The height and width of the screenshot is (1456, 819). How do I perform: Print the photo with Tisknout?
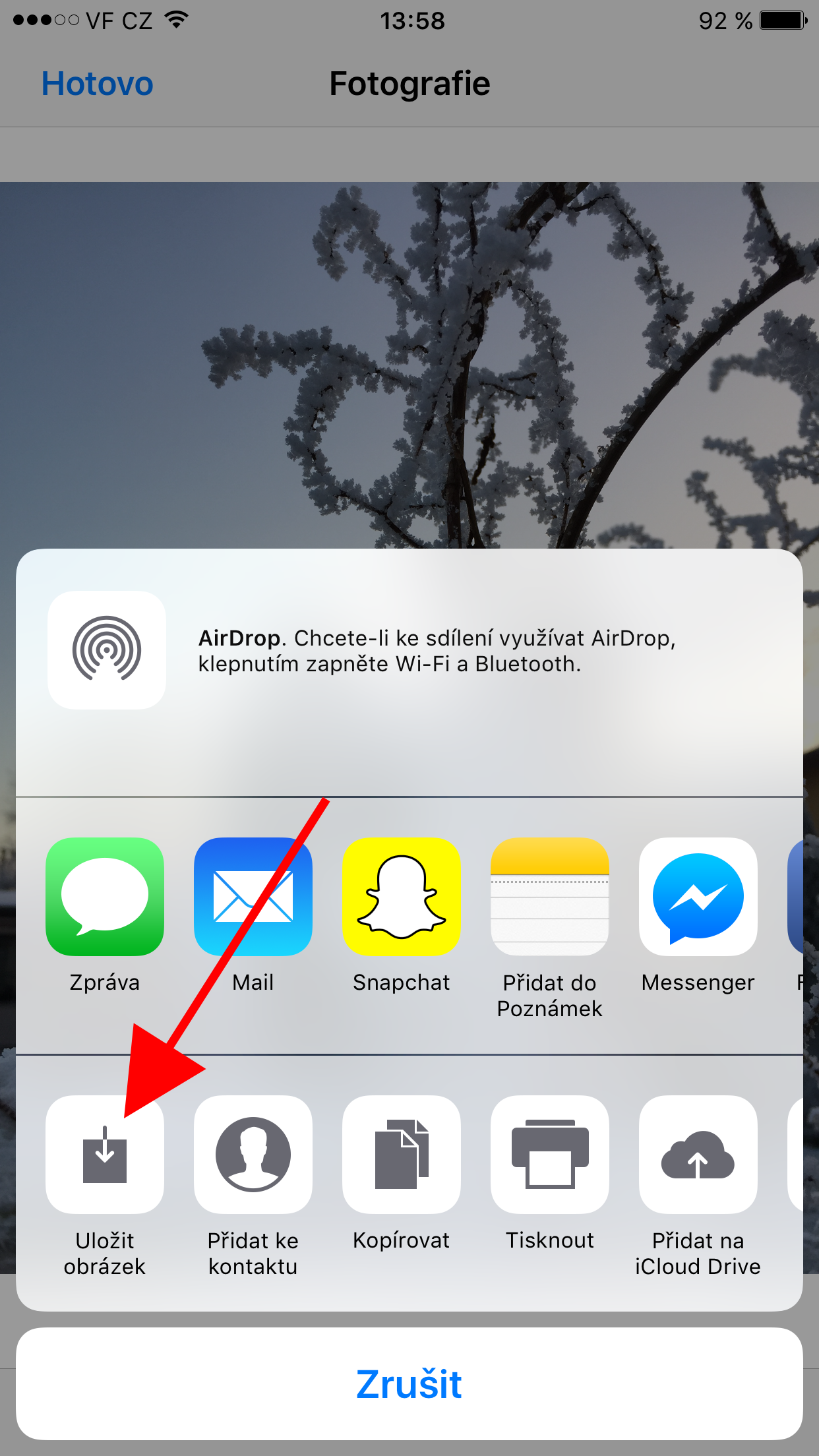tap(550, 1155)
